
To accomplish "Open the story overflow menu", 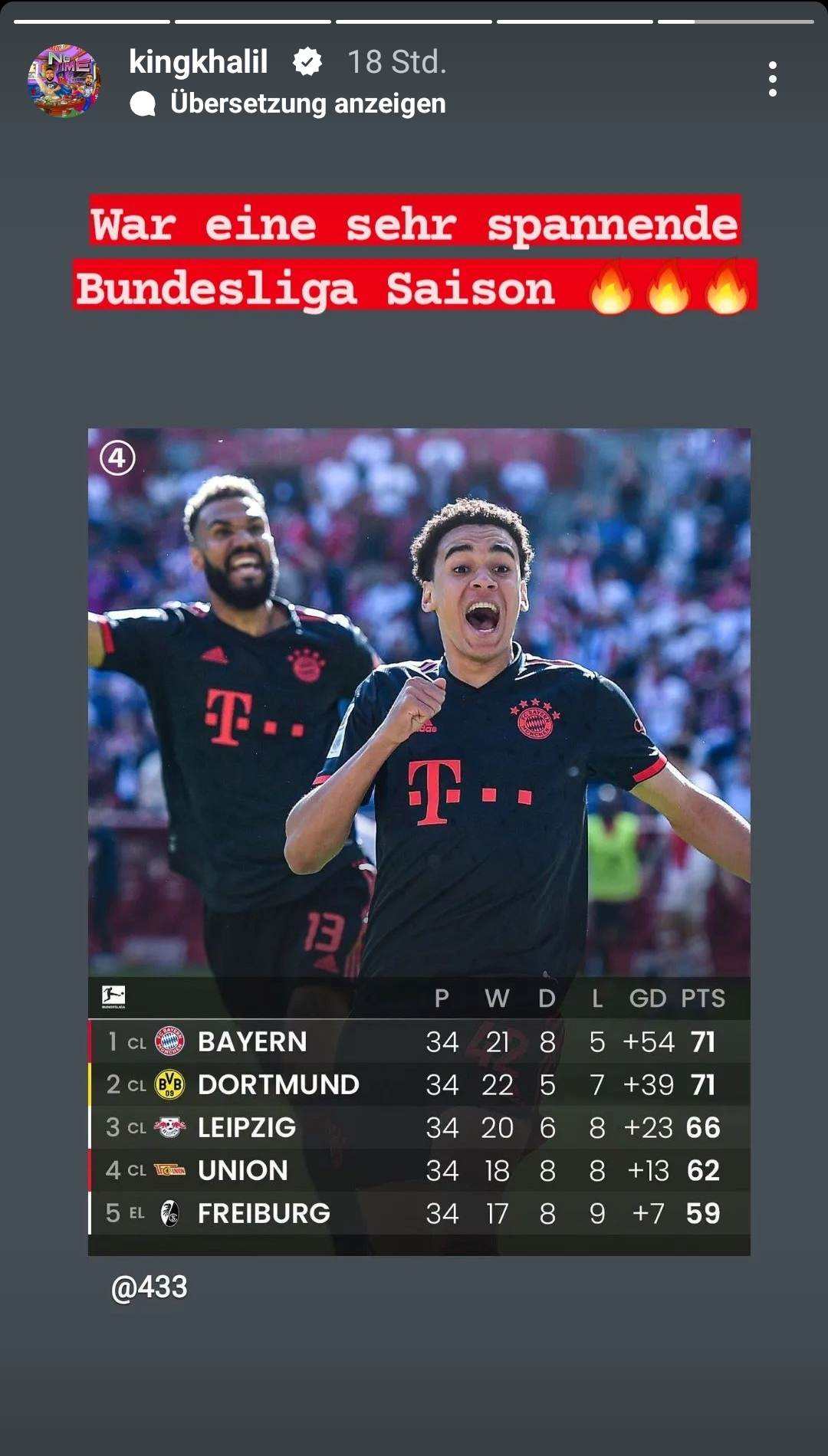I will point(772,80).
